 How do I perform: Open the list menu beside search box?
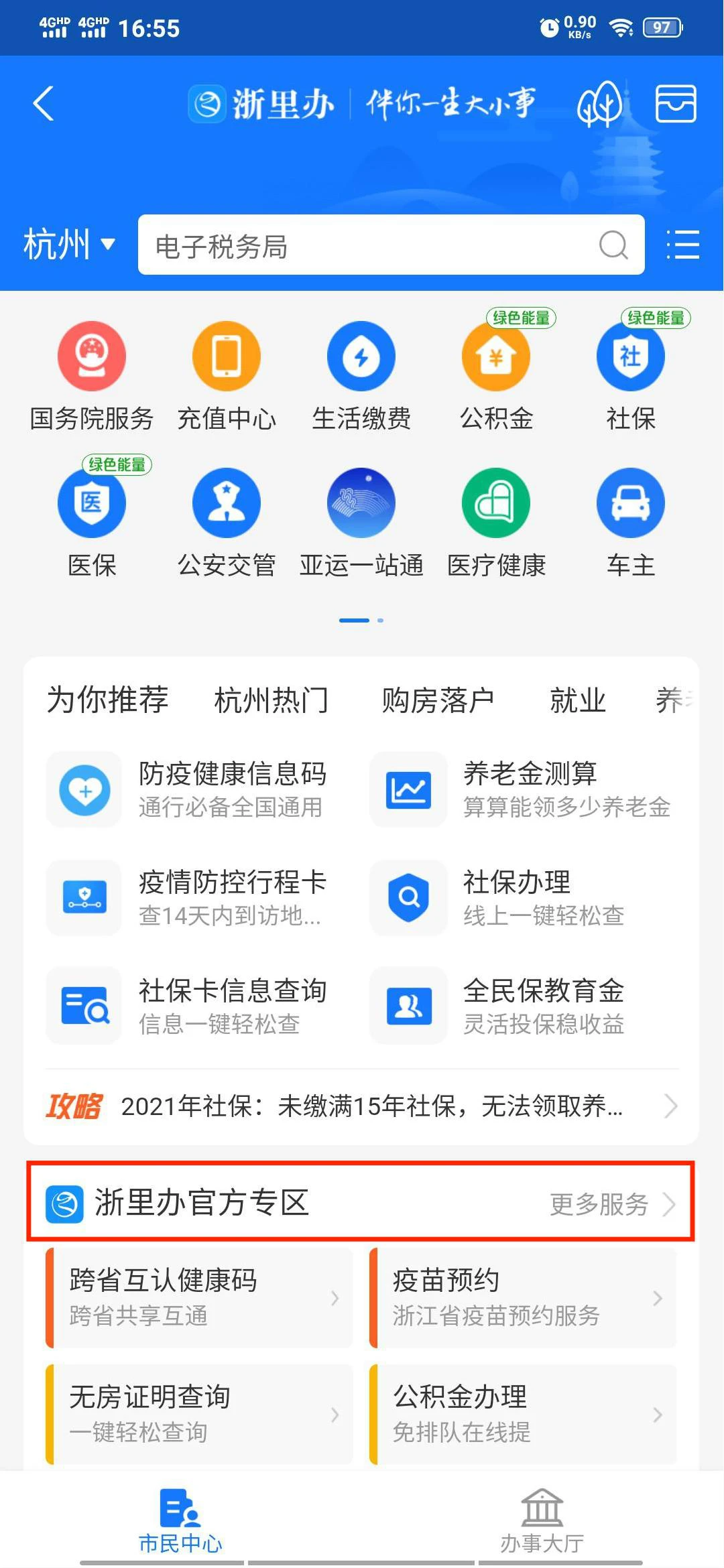(x=683, y=245)
